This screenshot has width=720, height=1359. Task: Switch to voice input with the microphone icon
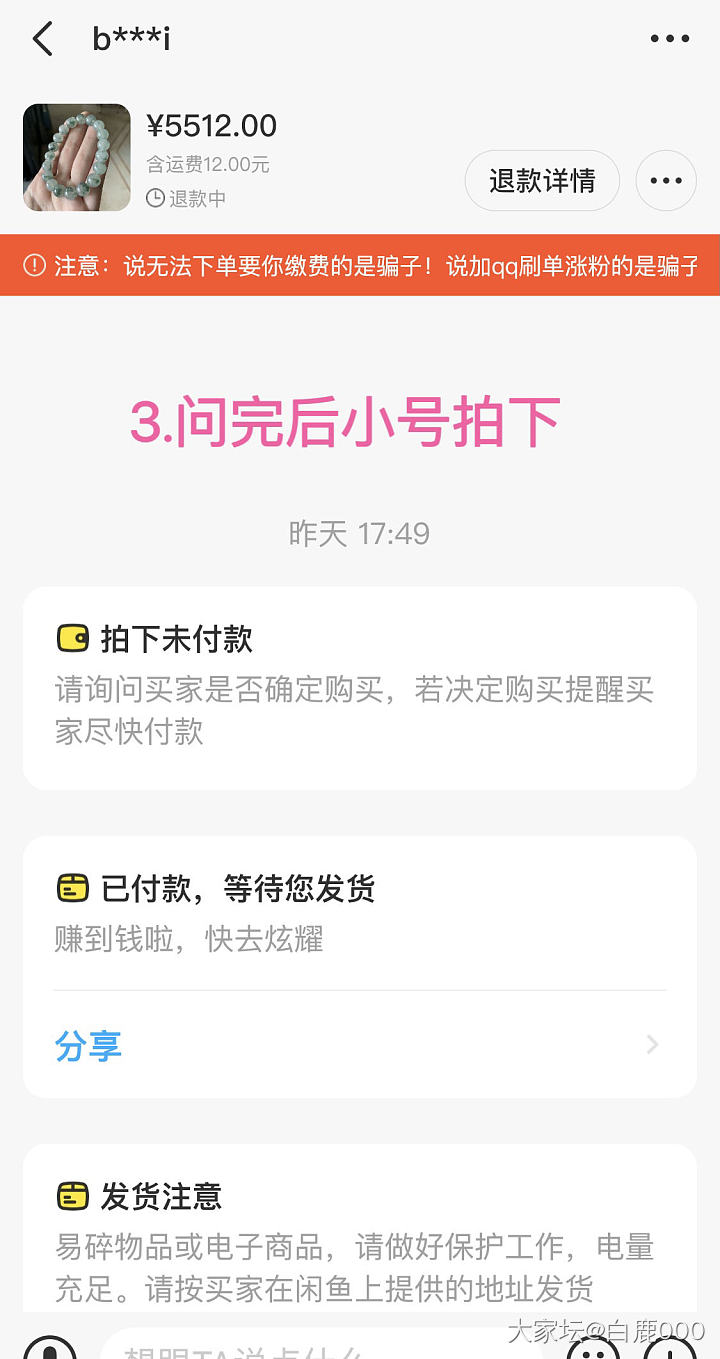click(x=50, y=1348)
